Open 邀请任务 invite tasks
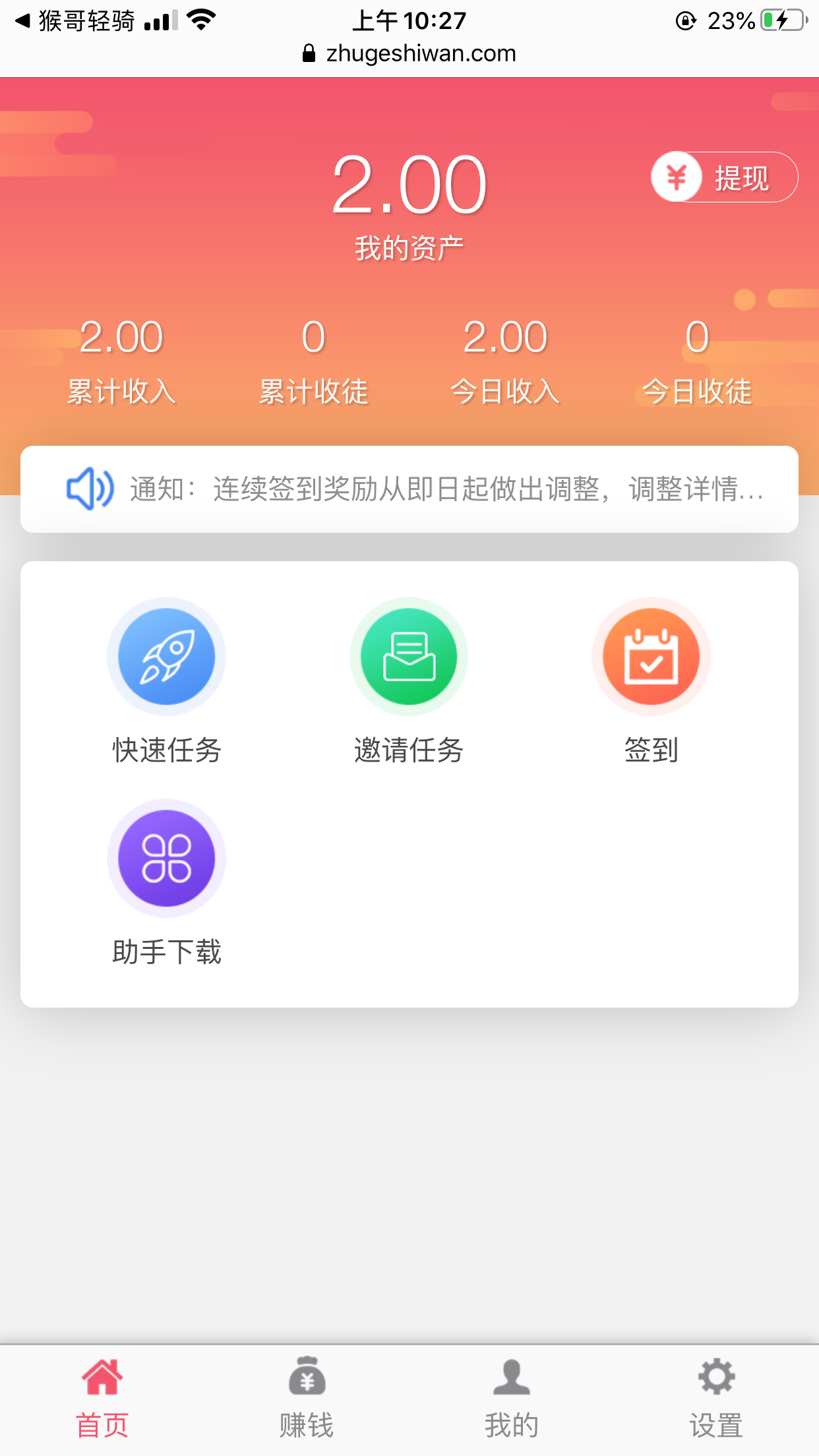819x1456 pixels. [409, 682]
